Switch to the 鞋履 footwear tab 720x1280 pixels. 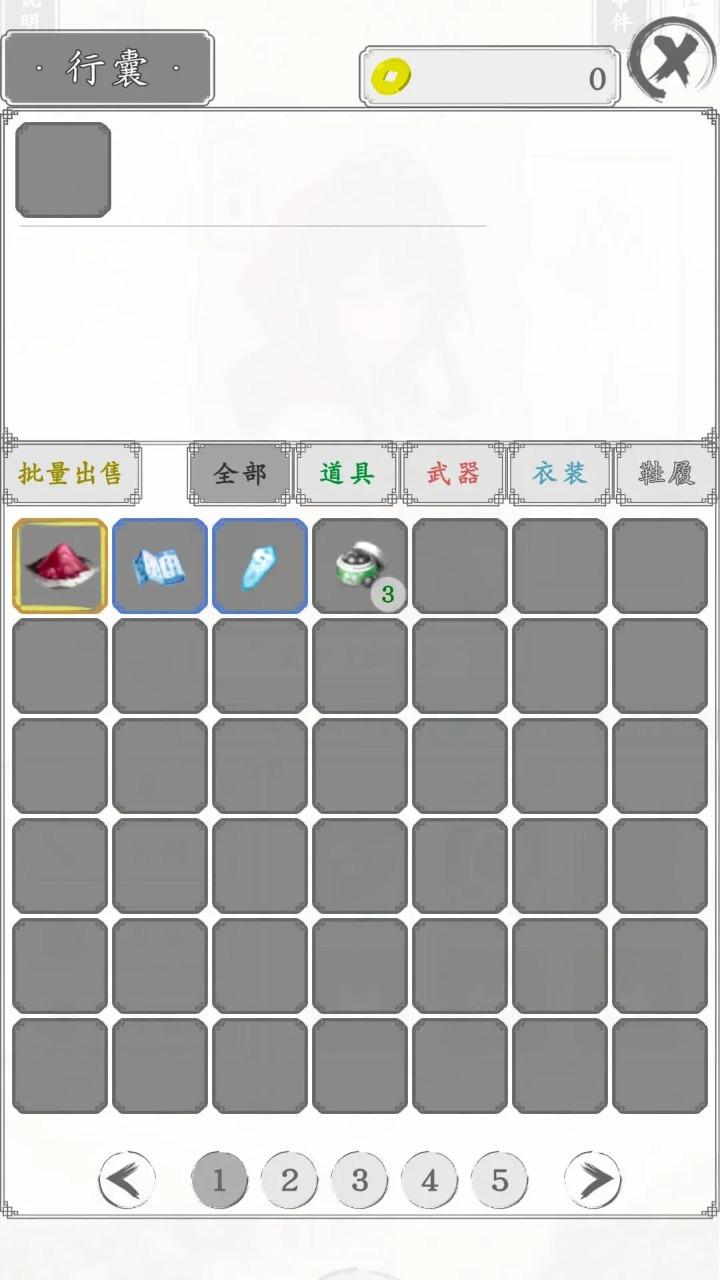click(x=666, y=473)
